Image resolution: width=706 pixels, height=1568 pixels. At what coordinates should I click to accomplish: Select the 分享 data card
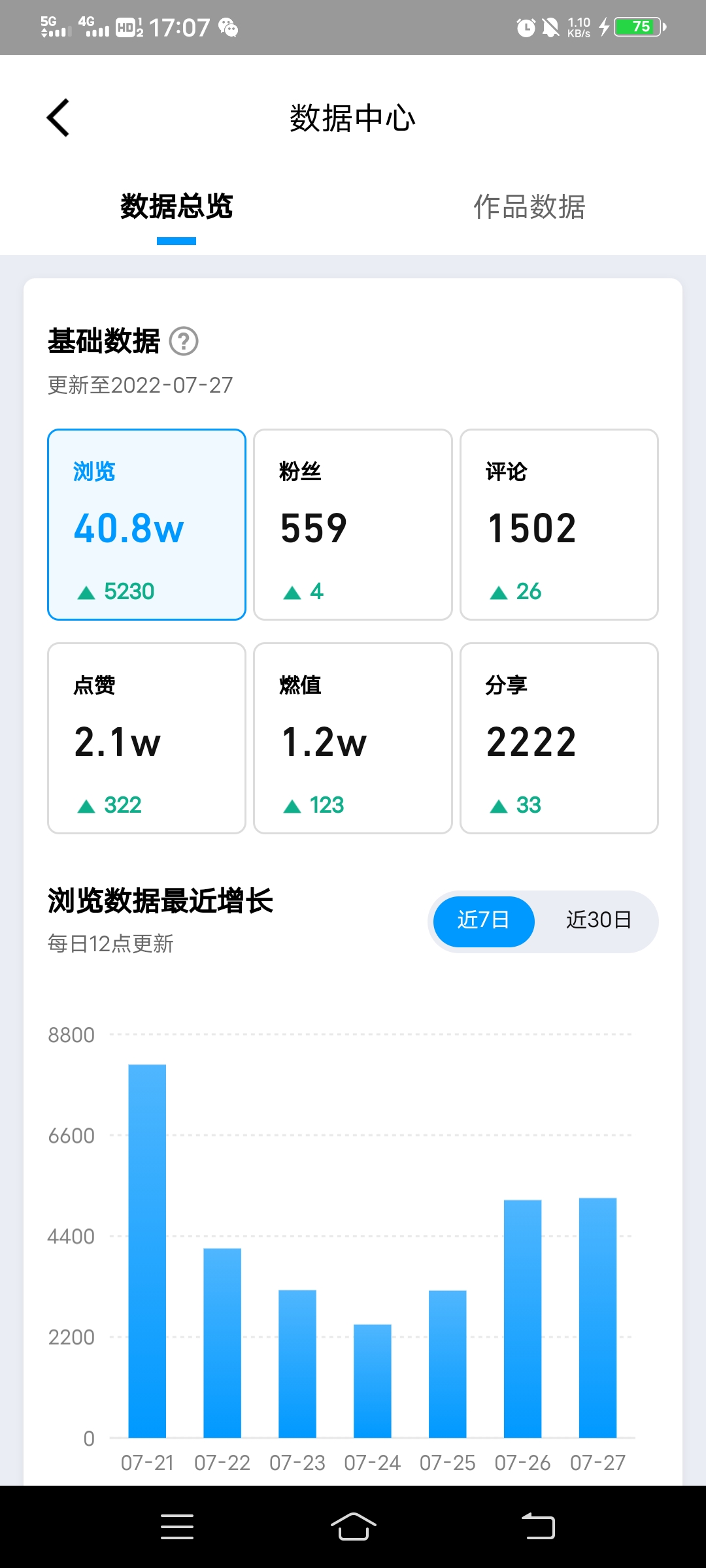tap(559, 738)
